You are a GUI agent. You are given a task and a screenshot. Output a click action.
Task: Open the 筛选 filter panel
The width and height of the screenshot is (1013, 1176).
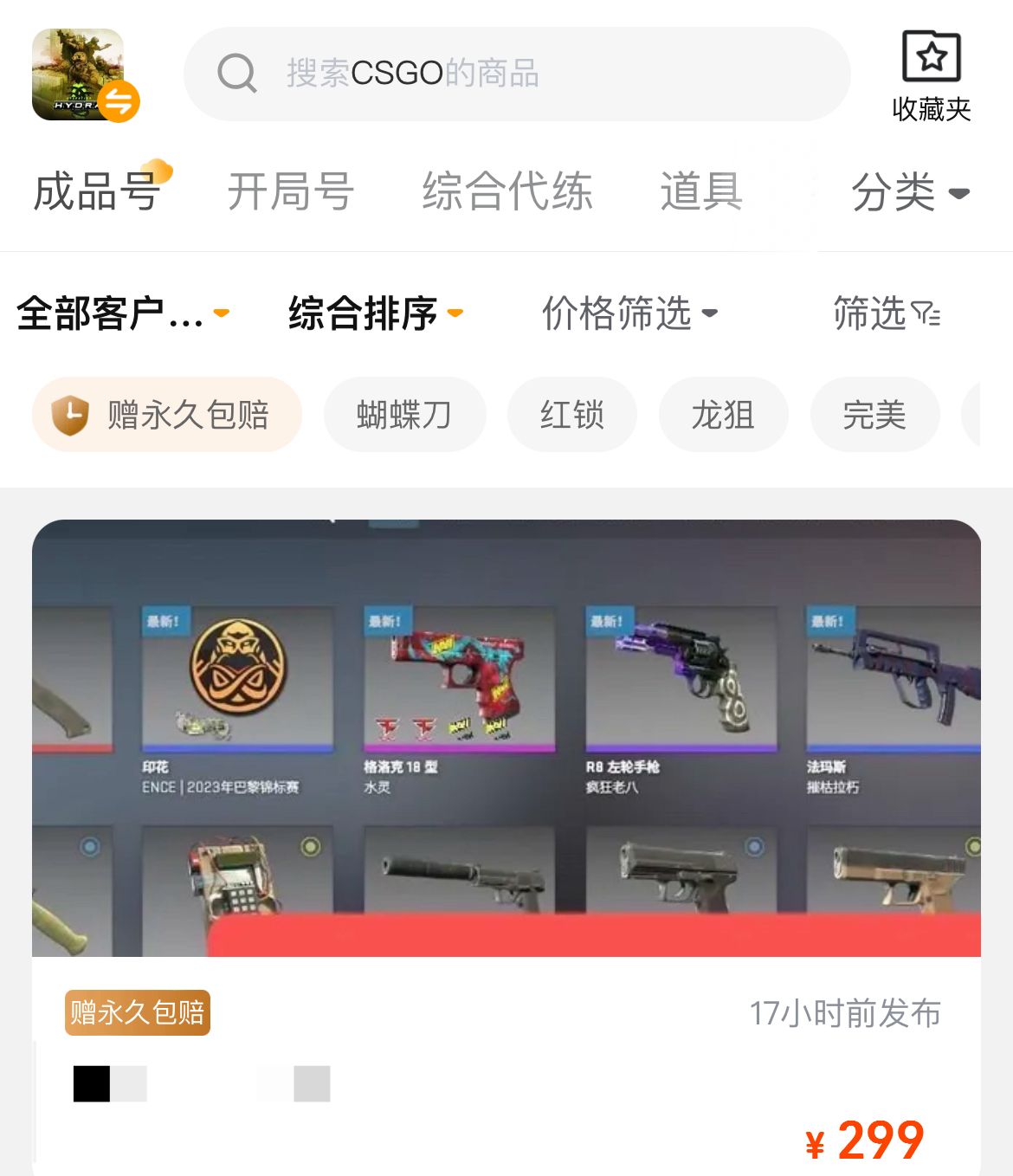886,313
